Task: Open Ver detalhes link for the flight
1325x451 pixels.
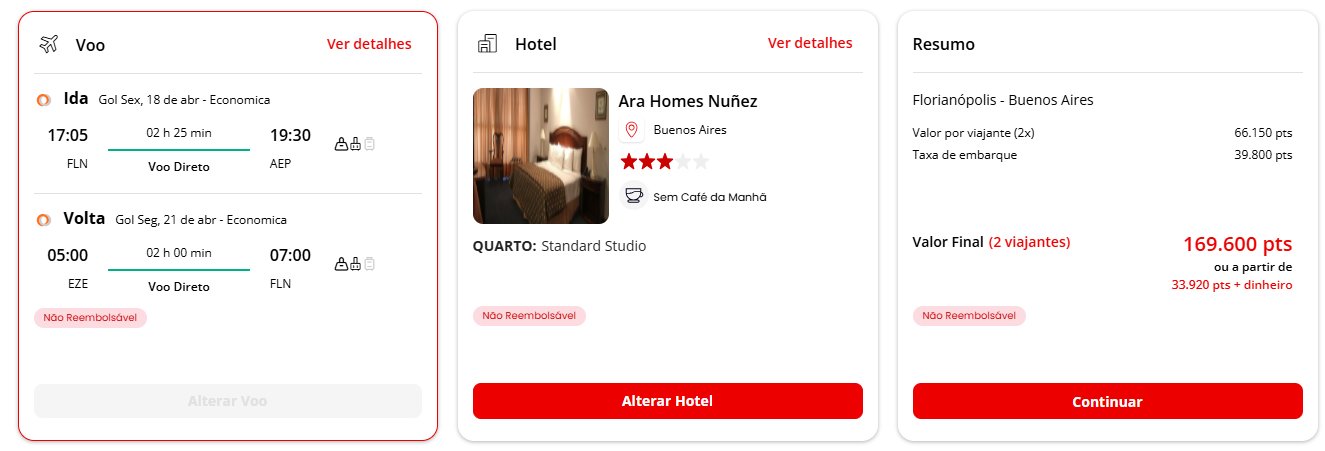Action: [369, 44]
